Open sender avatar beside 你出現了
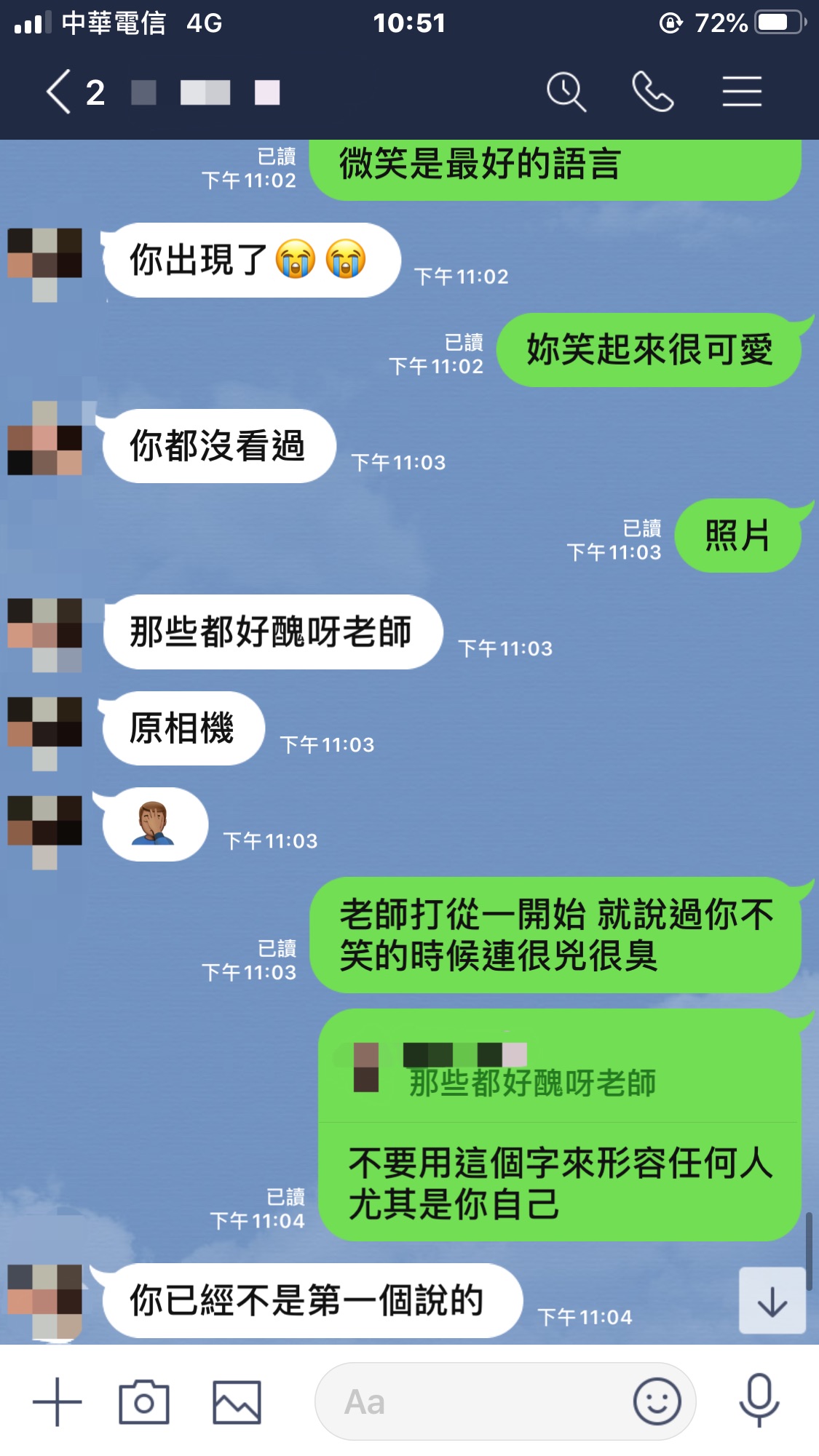The width and height of the screenshot is (819, 1456). click(x=44, y=262)
